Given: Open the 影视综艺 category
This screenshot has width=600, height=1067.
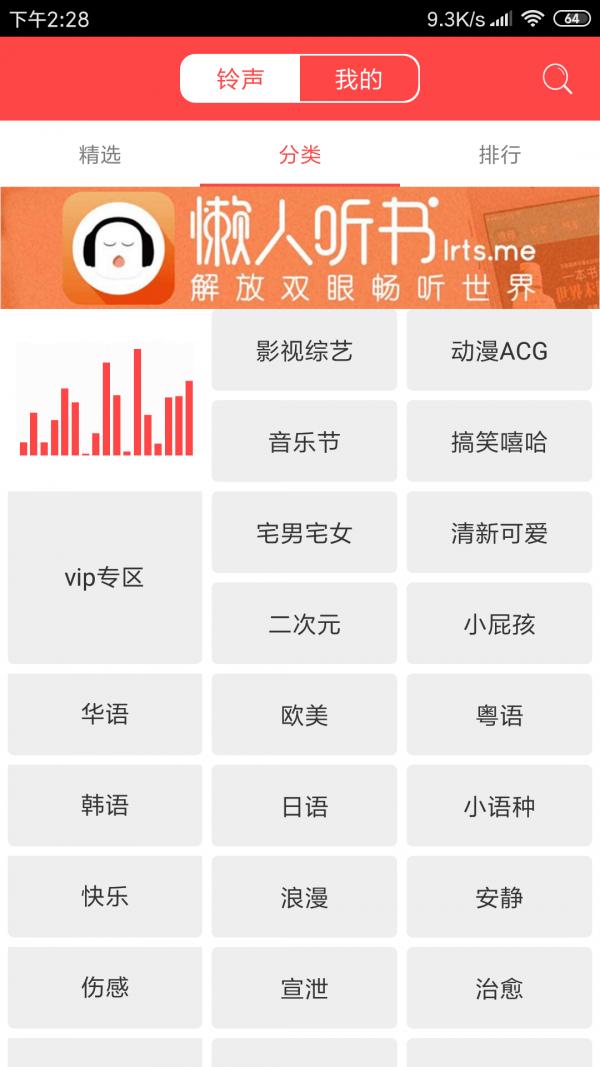Looking at the screenshot, I should click(x=304, y=351).
